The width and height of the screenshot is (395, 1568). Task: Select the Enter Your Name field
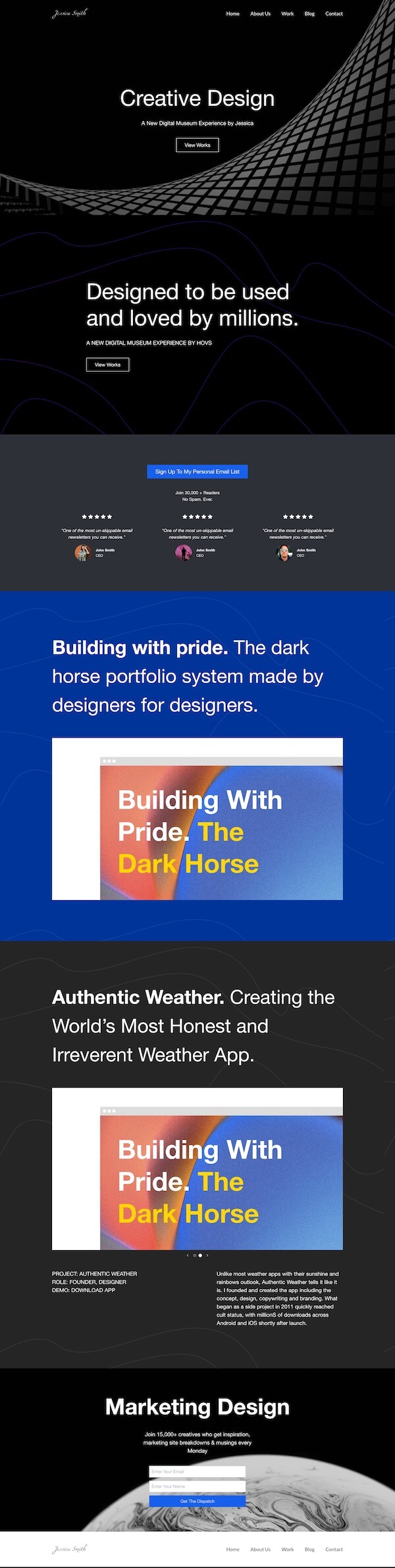[197, 1486]
